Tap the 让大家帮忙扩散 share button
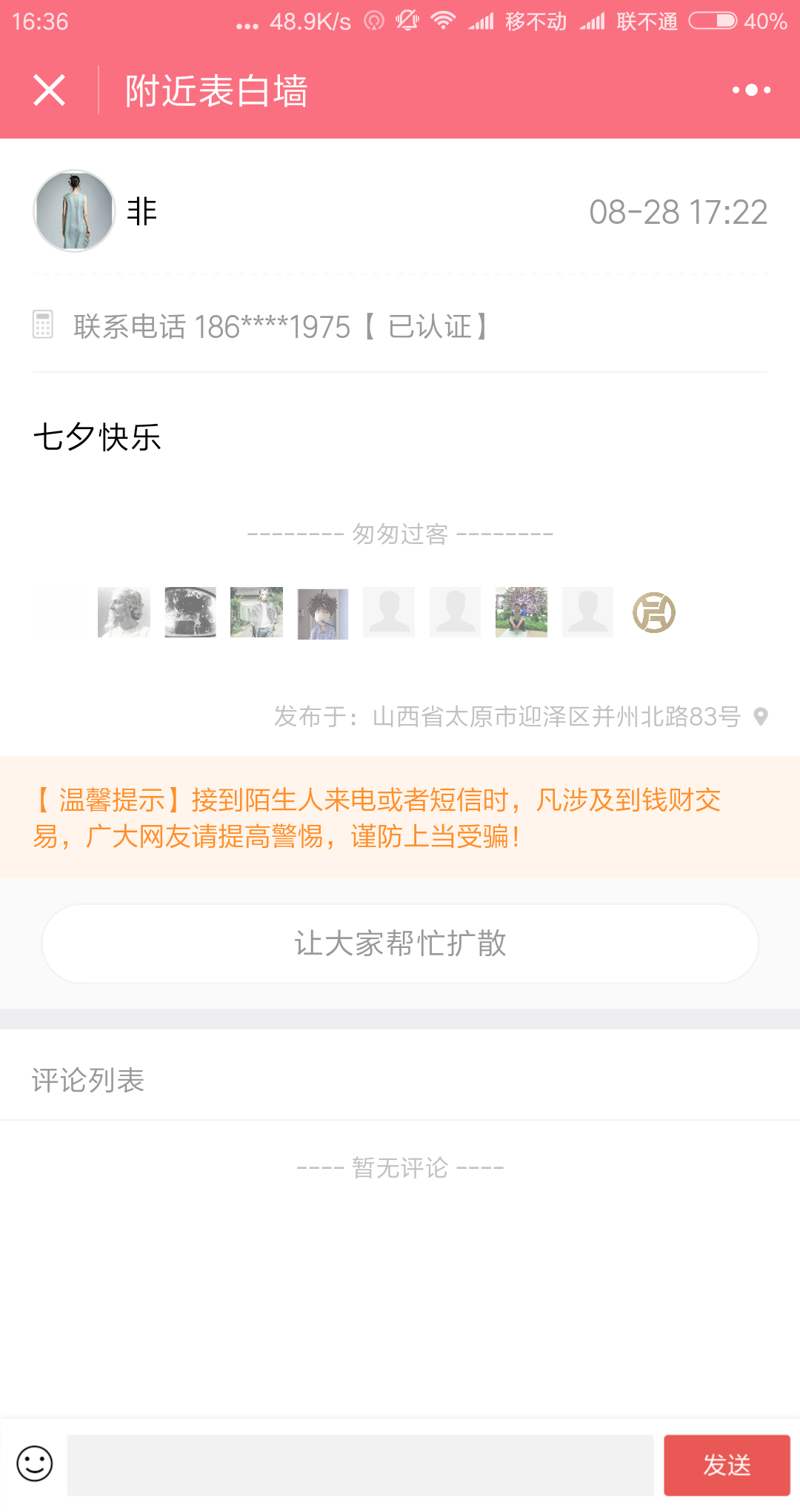The image size is (800, 1512). tap(400, 944)
